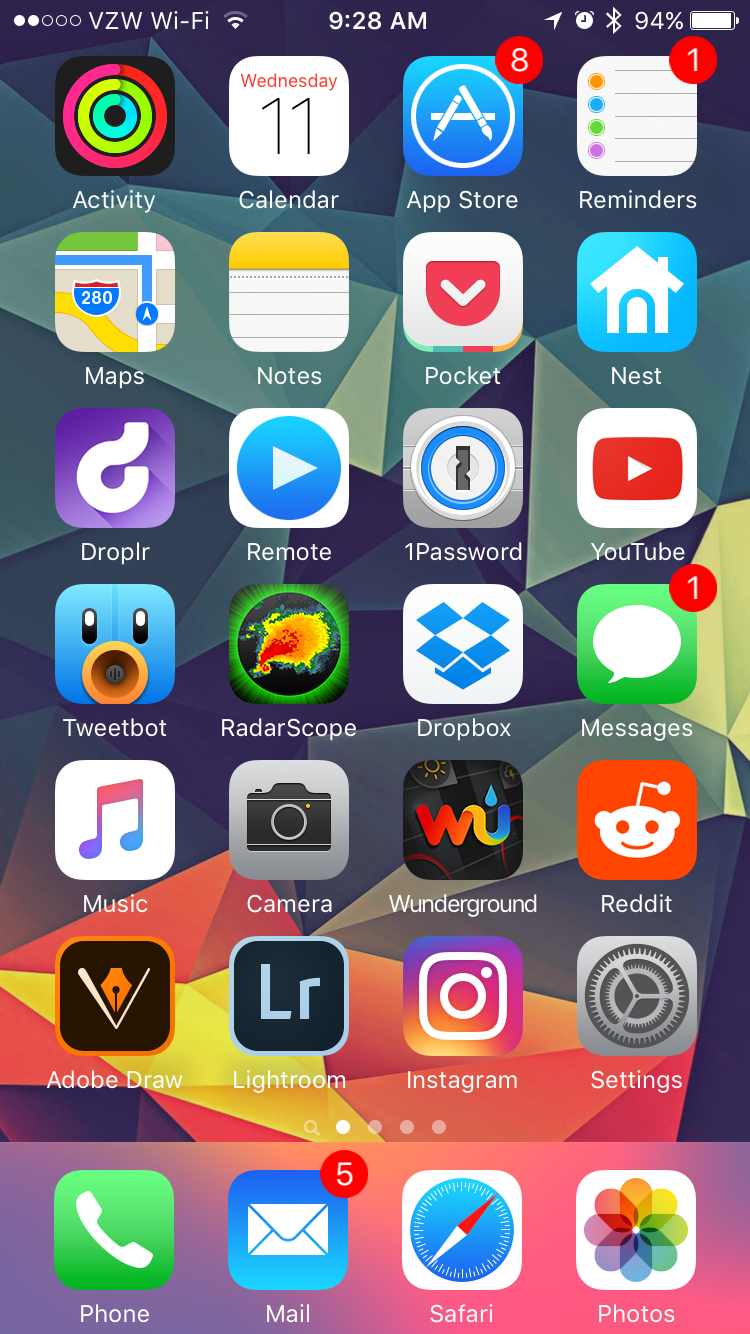Screen dimensions: 750x1334
Task: Open the Activity app
Action: click(115, 116)
